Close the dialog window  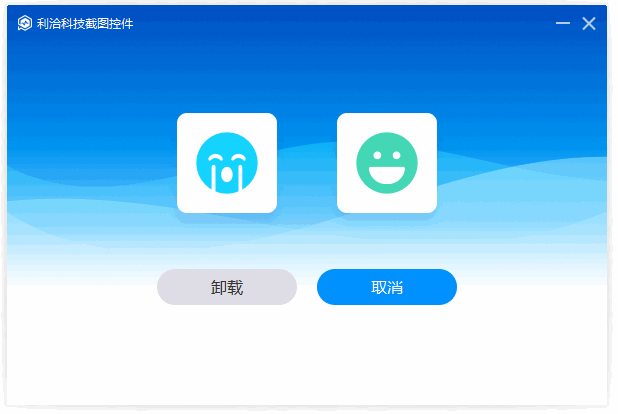point(589,23)
